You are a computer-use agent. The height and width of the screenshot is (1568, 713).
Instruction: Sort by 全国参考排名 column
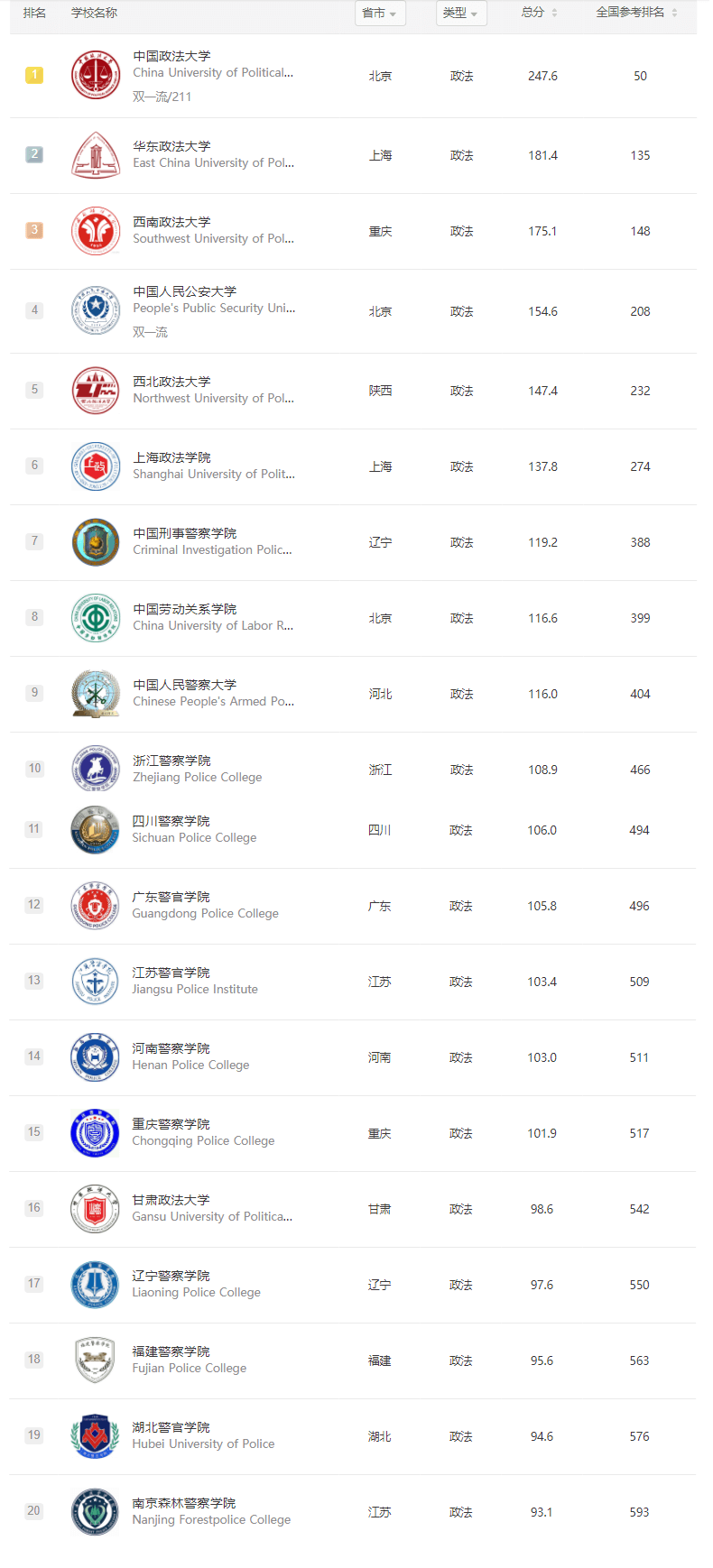(x=637, y=13)
